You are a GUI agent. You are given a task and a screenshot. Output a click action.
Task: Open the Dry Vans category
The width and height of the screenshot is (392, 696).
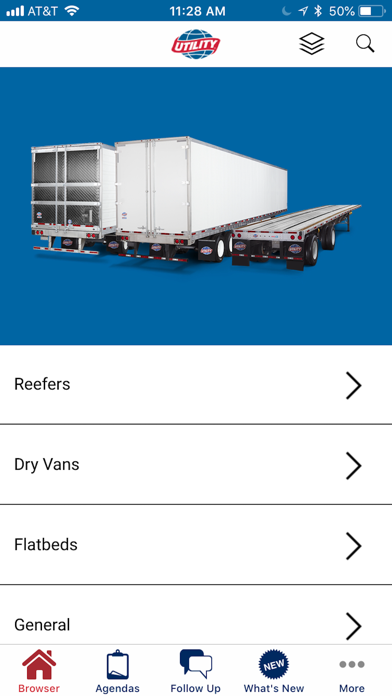196,464
